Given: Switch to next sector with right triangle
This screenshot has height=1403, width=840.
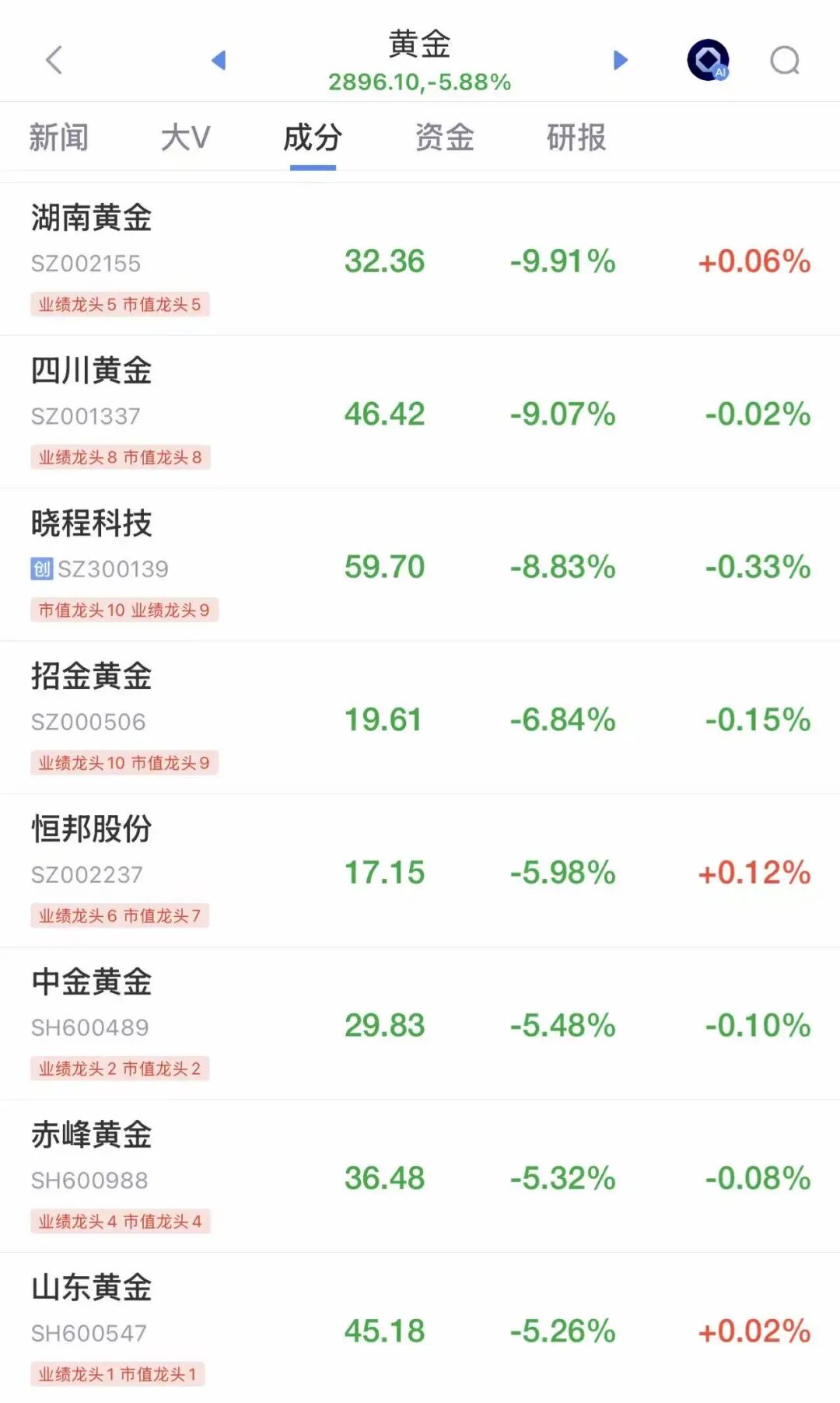Looking at the screenshot, I should point(620,60).
